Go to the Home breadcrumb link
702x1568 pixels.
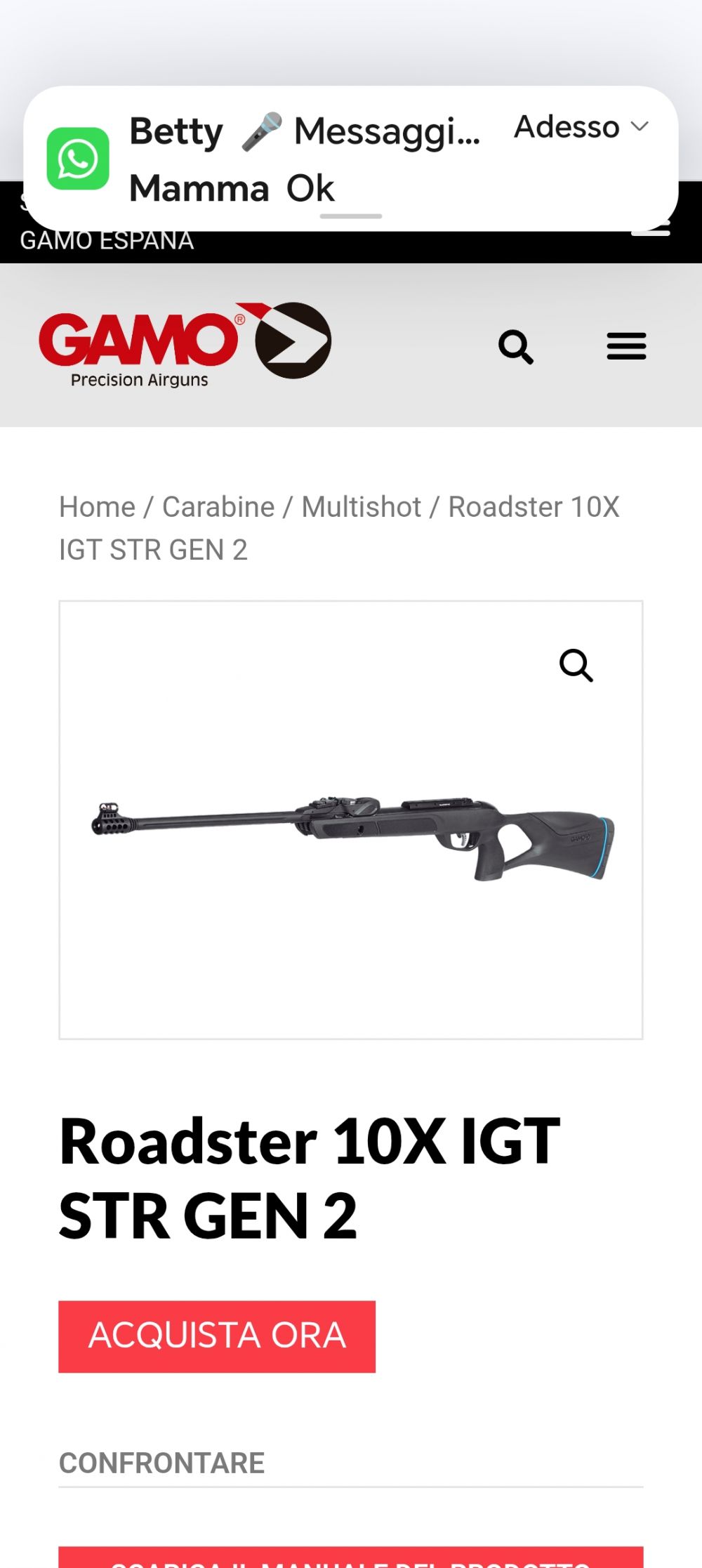pos(97,507)
